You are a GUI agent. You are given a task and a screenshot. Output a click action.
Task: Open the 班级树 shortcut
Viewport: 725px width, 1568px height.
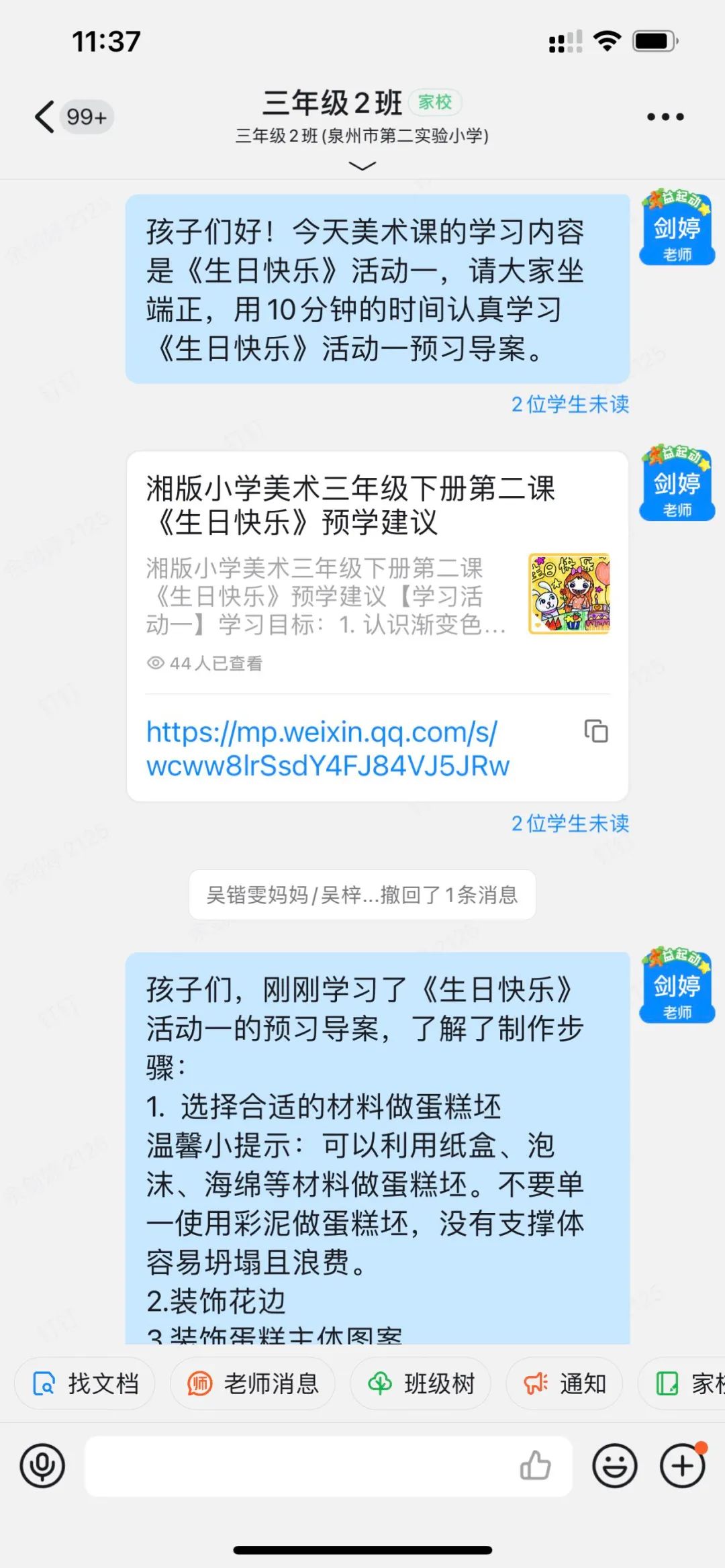tap(421, 1383)
